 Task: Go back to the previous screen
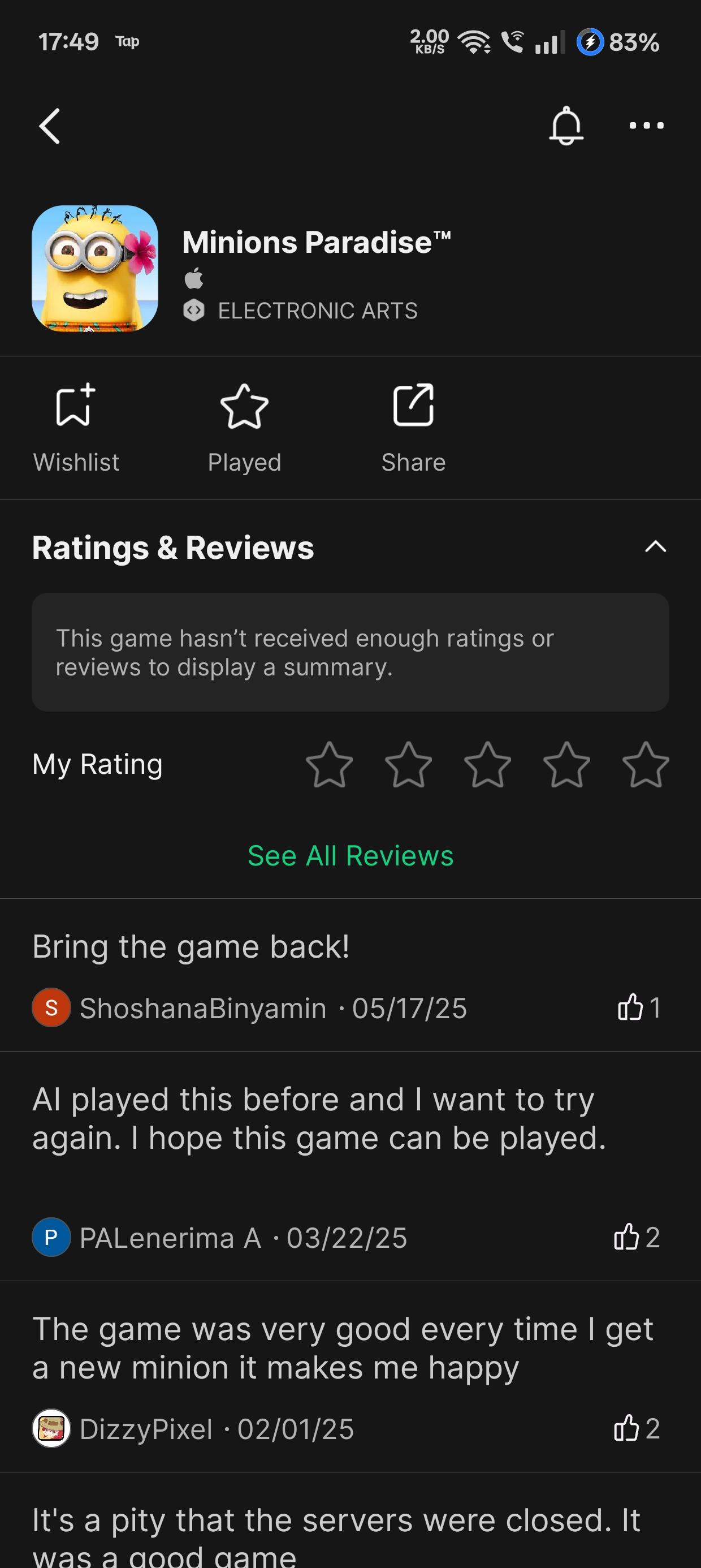[x=50, y=126]
